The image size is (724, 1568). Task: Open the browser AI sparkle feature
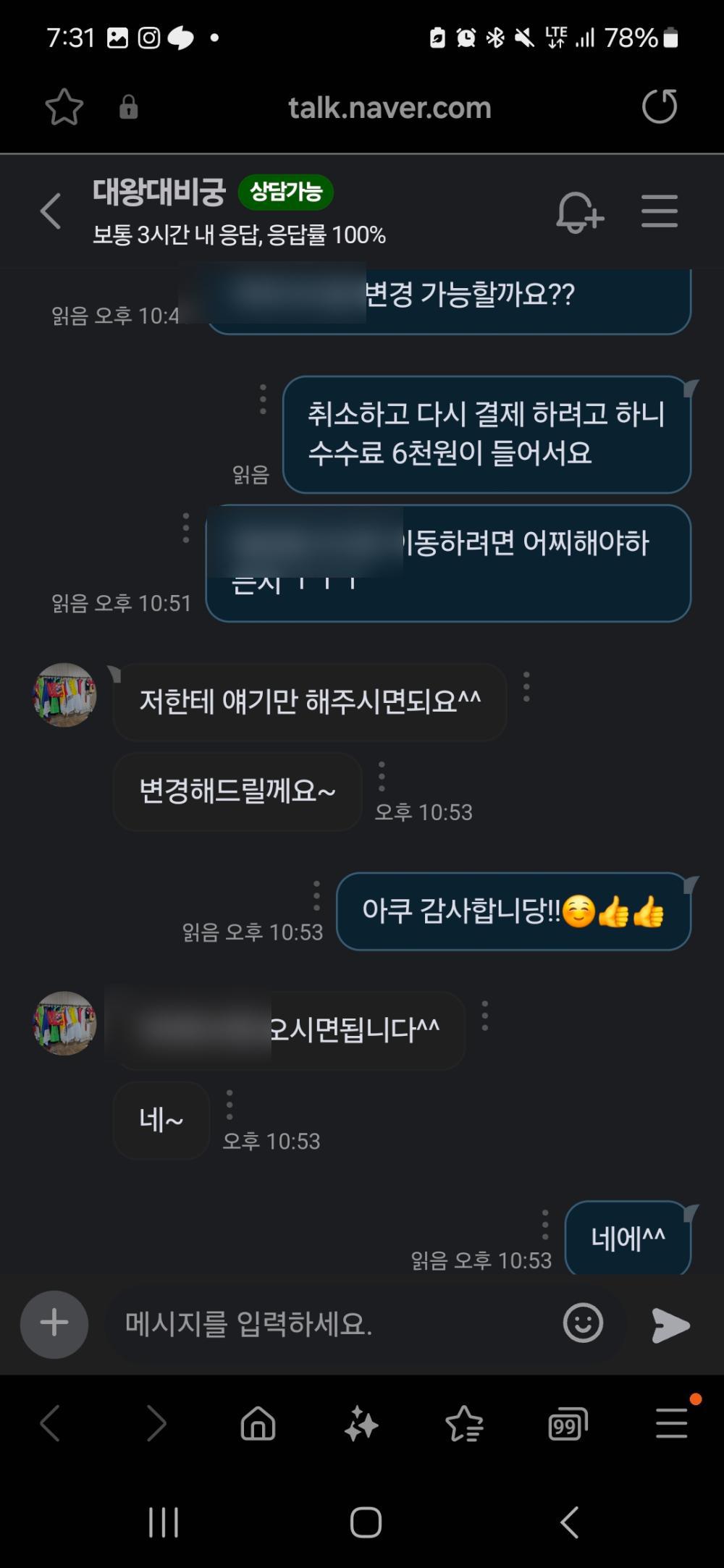click(x=361, y=1425)
